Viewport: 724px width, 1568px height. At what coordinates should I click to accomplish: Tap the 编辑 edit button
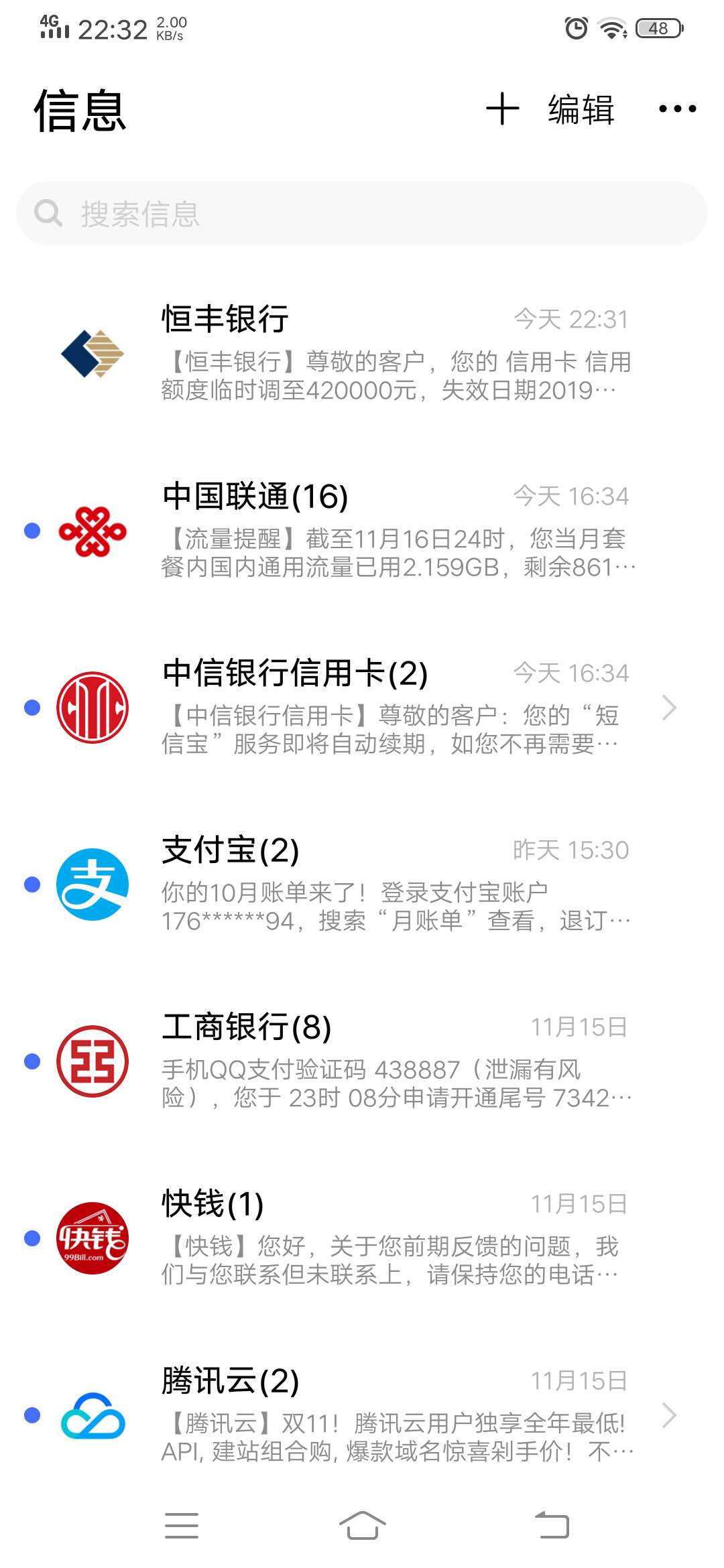tap(581, 109)
